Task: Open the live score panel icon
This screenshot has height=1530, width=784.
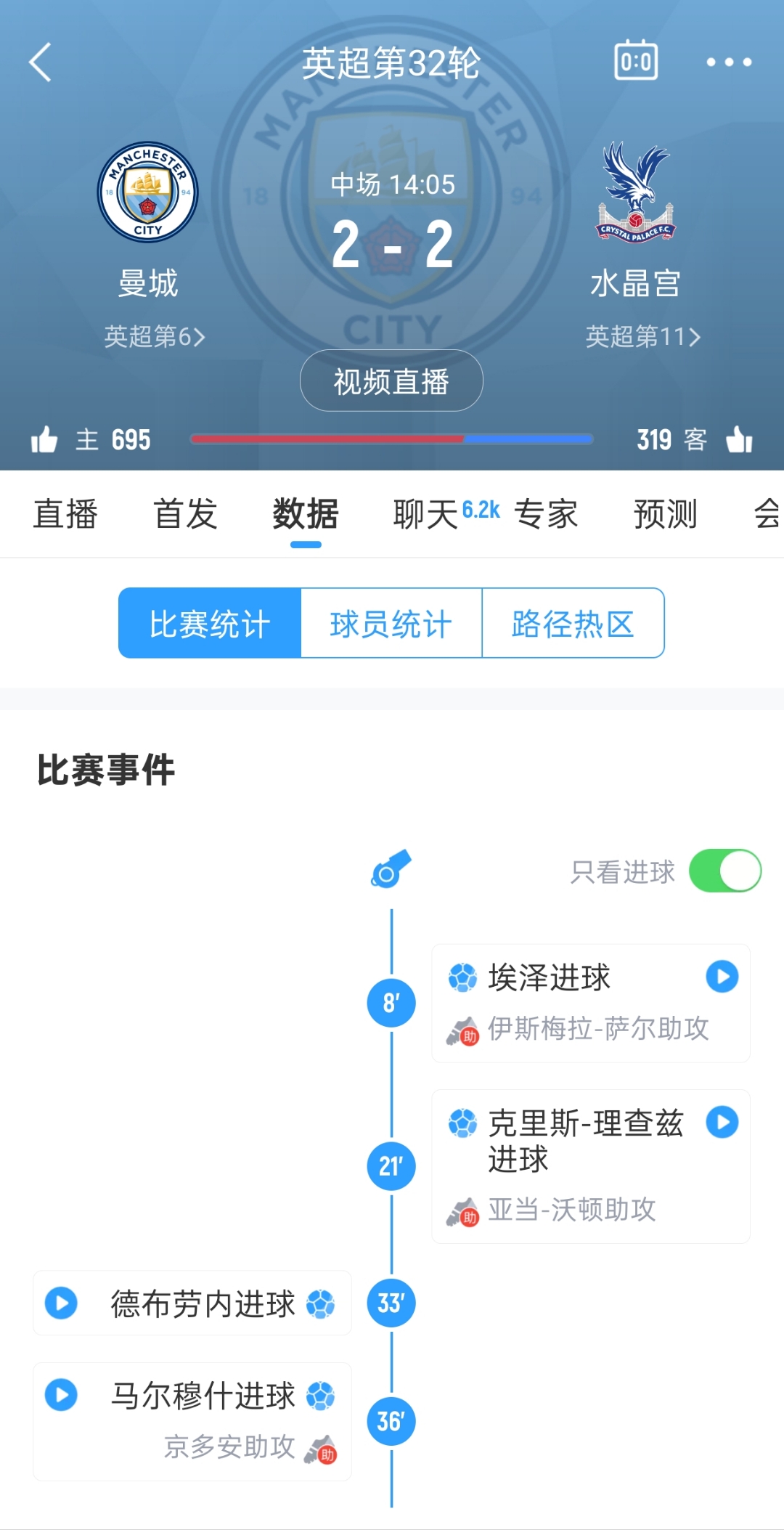Action: tap(635, 62)
